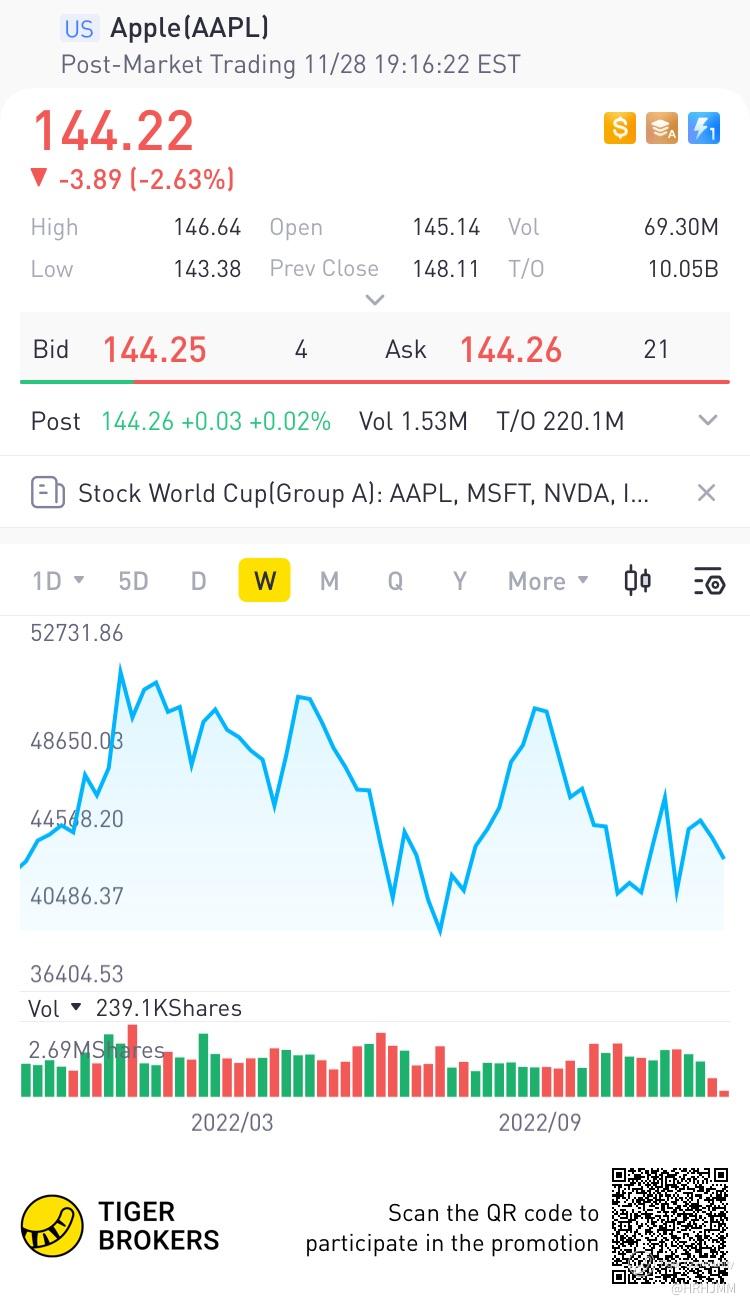Select the D daily chart tab
This screenshot has height=1306, width=750.
pos(199,581)
